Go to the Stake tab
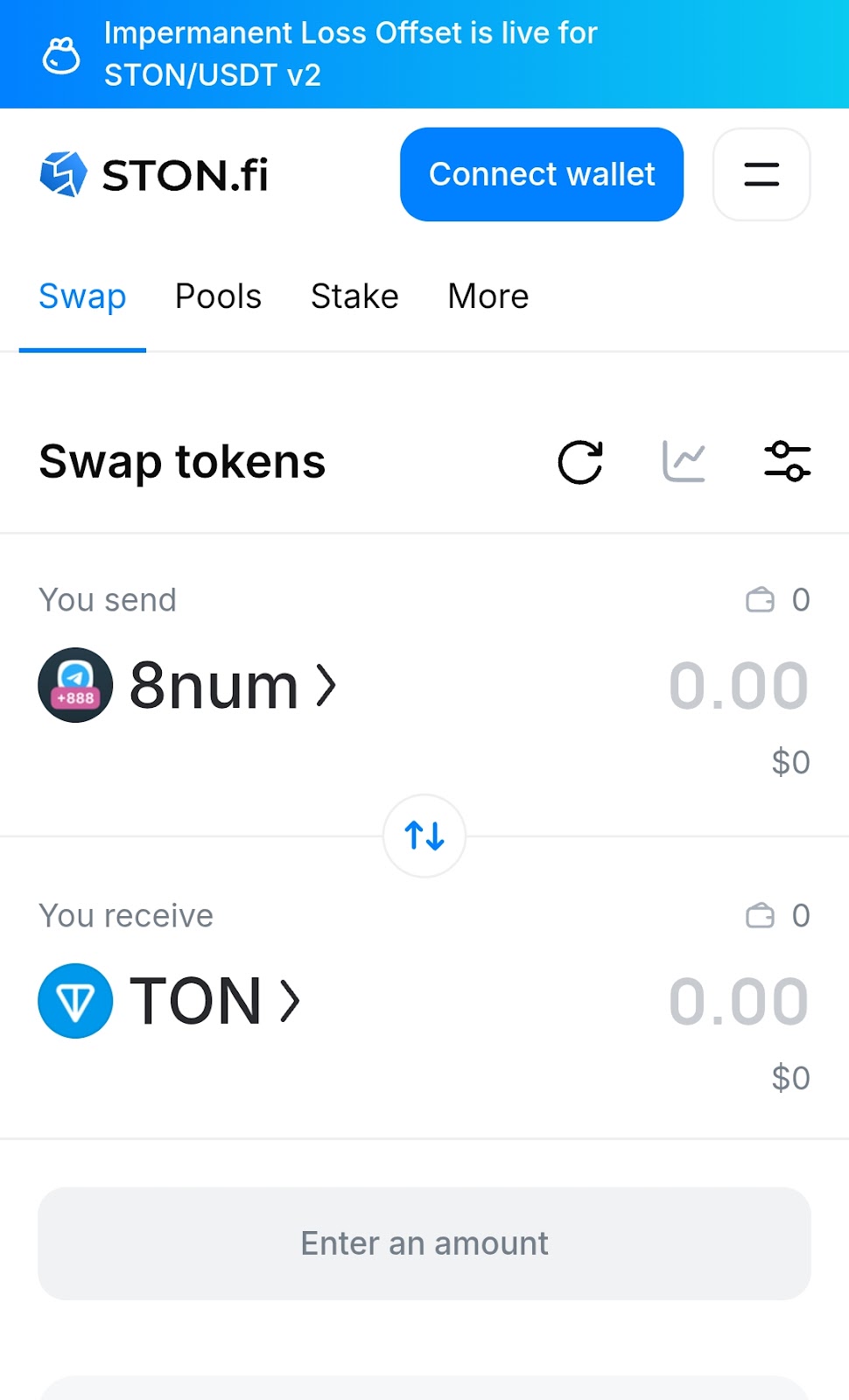This screenshot has height=1400, width=849. pos(354,297)
